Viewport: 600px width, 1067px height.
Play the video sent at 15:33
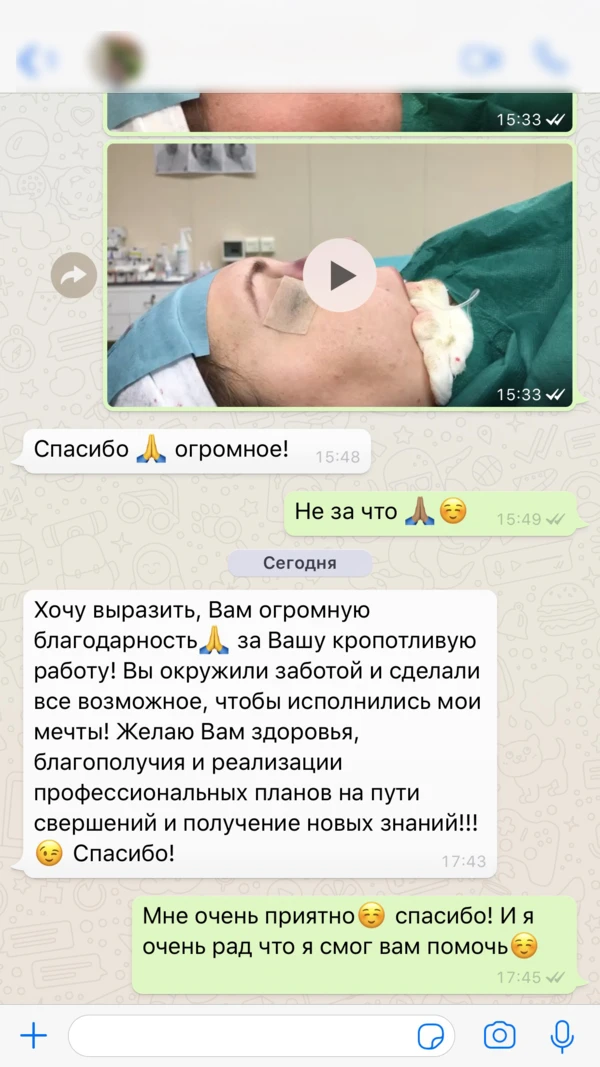pos(339,275)
